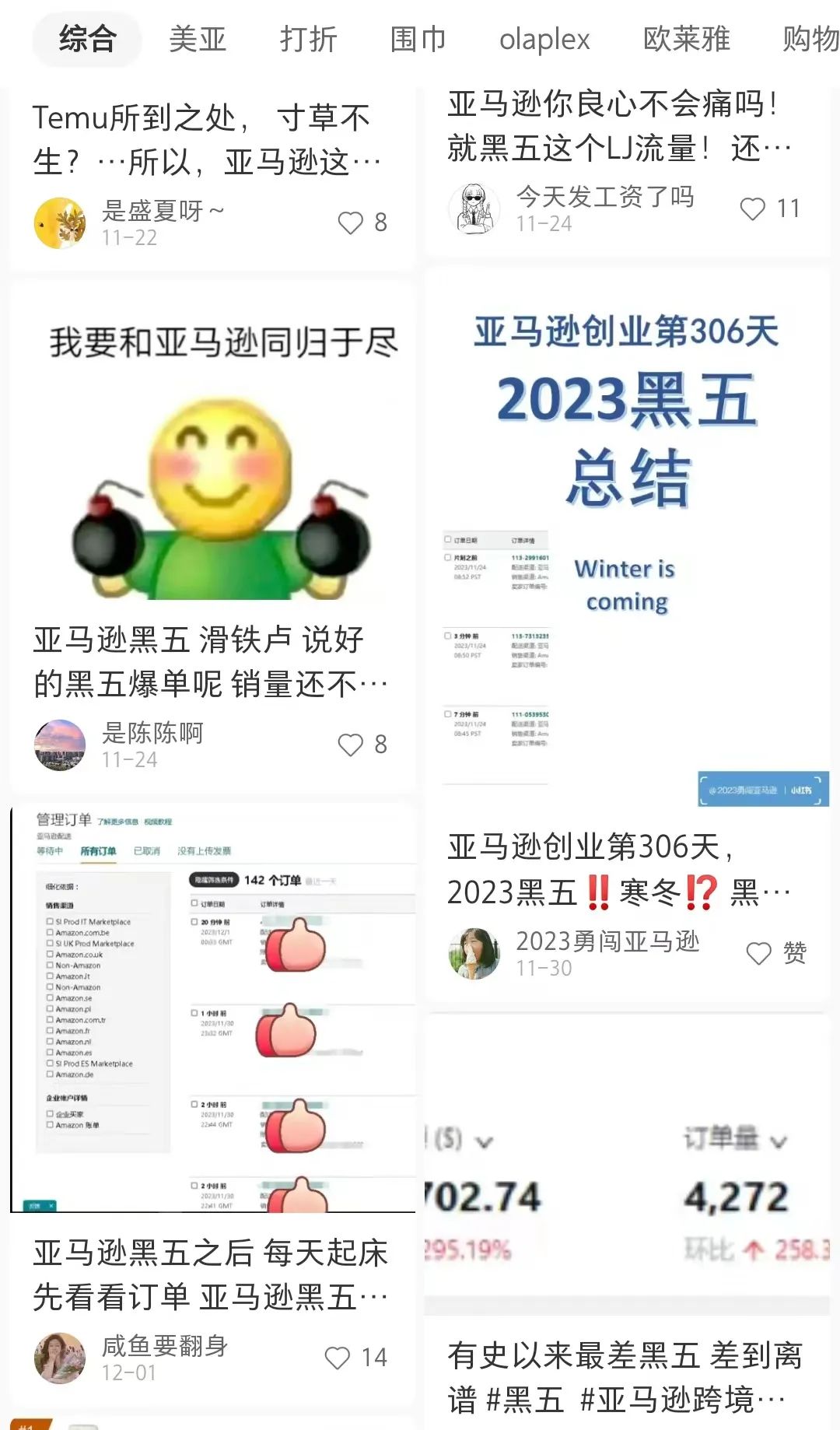The width and height of the screenshot is (840, 1430).
Task: Select the 打折 filter tab
Action: (x=308, y=39)
